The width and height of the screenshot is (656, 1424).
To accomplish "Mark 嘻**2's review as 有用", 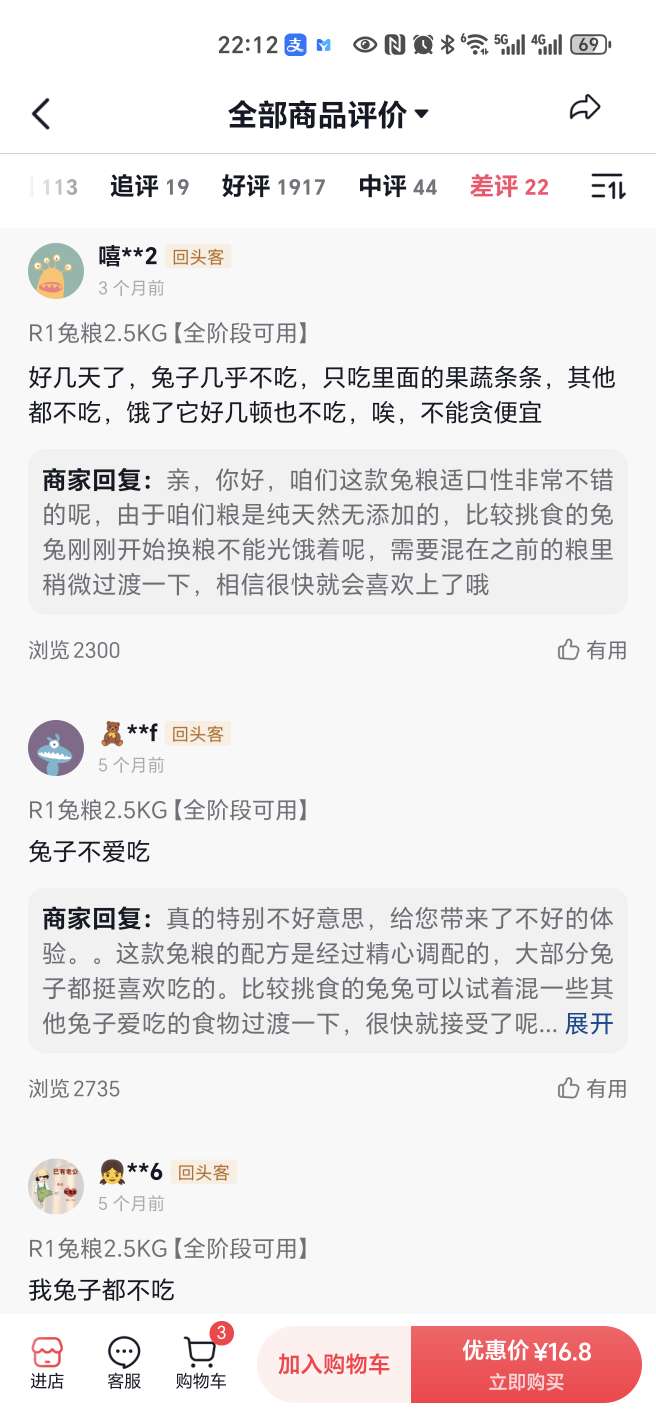I will click(593, 650).
